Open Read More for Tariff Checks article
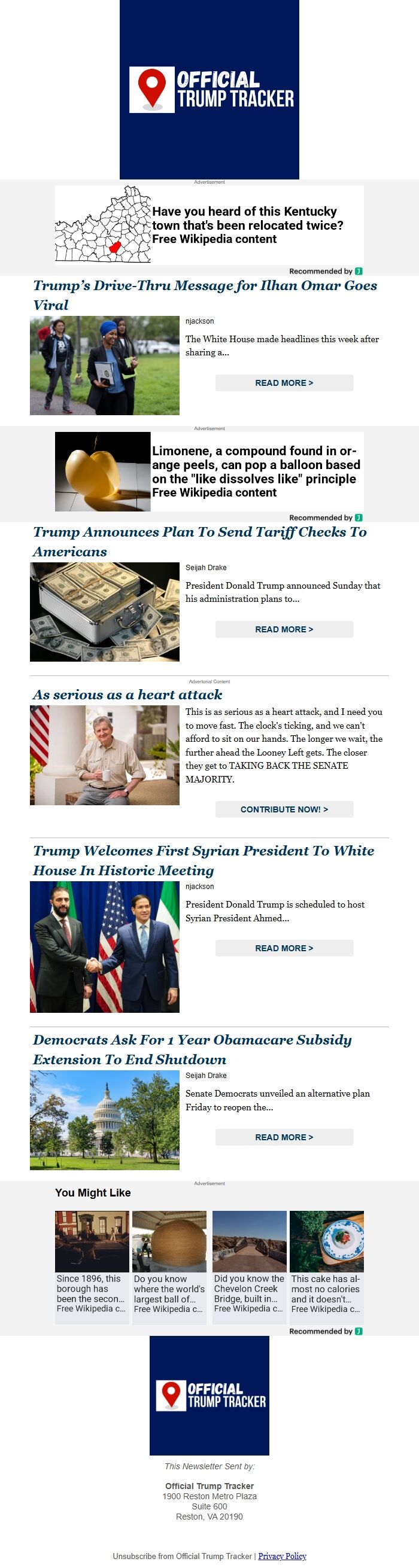 [x=284, y=629]
